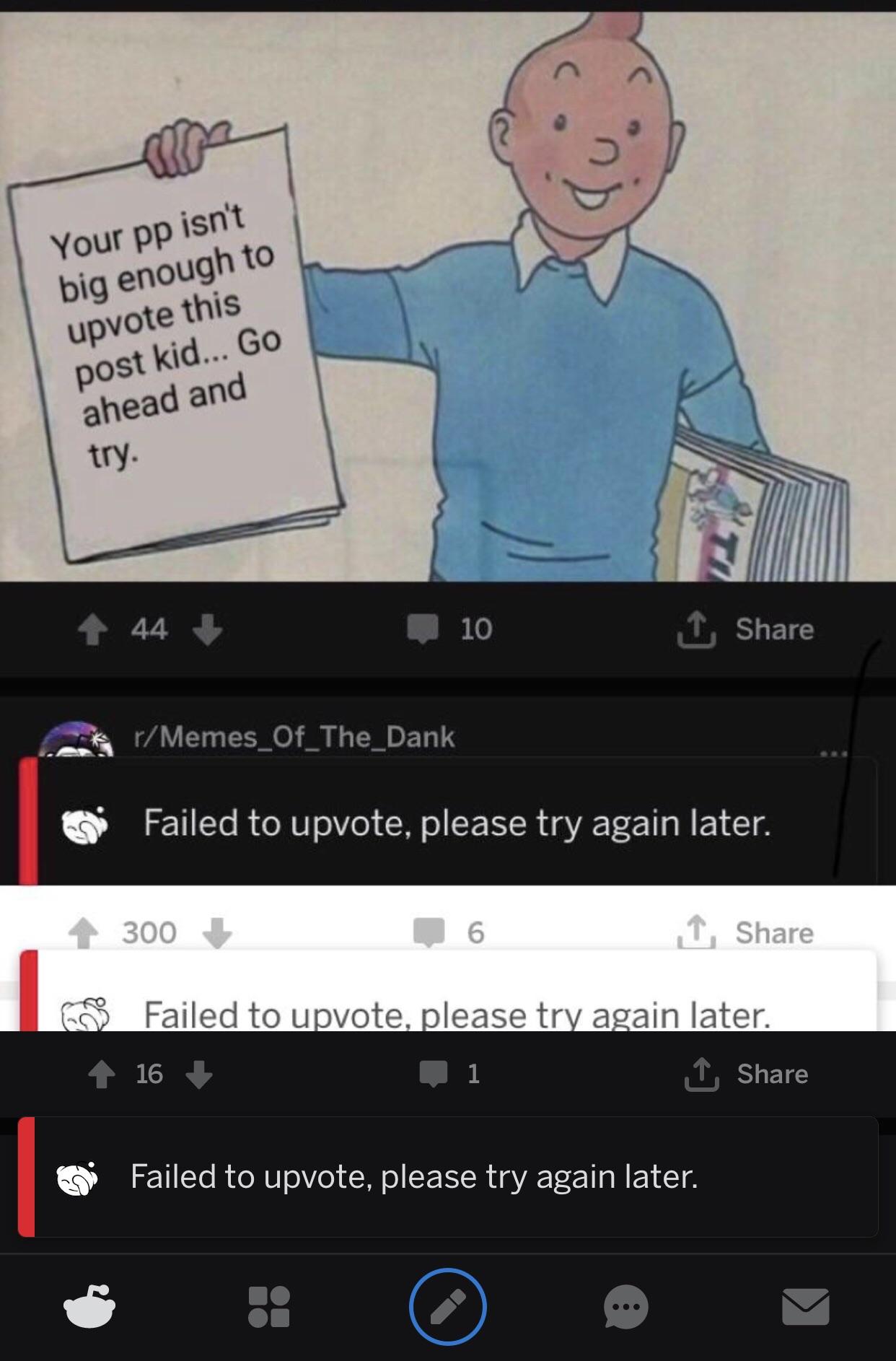Upvote the post with 44 votes
This screenshot has width=896, height=1361.
point(92,629)
